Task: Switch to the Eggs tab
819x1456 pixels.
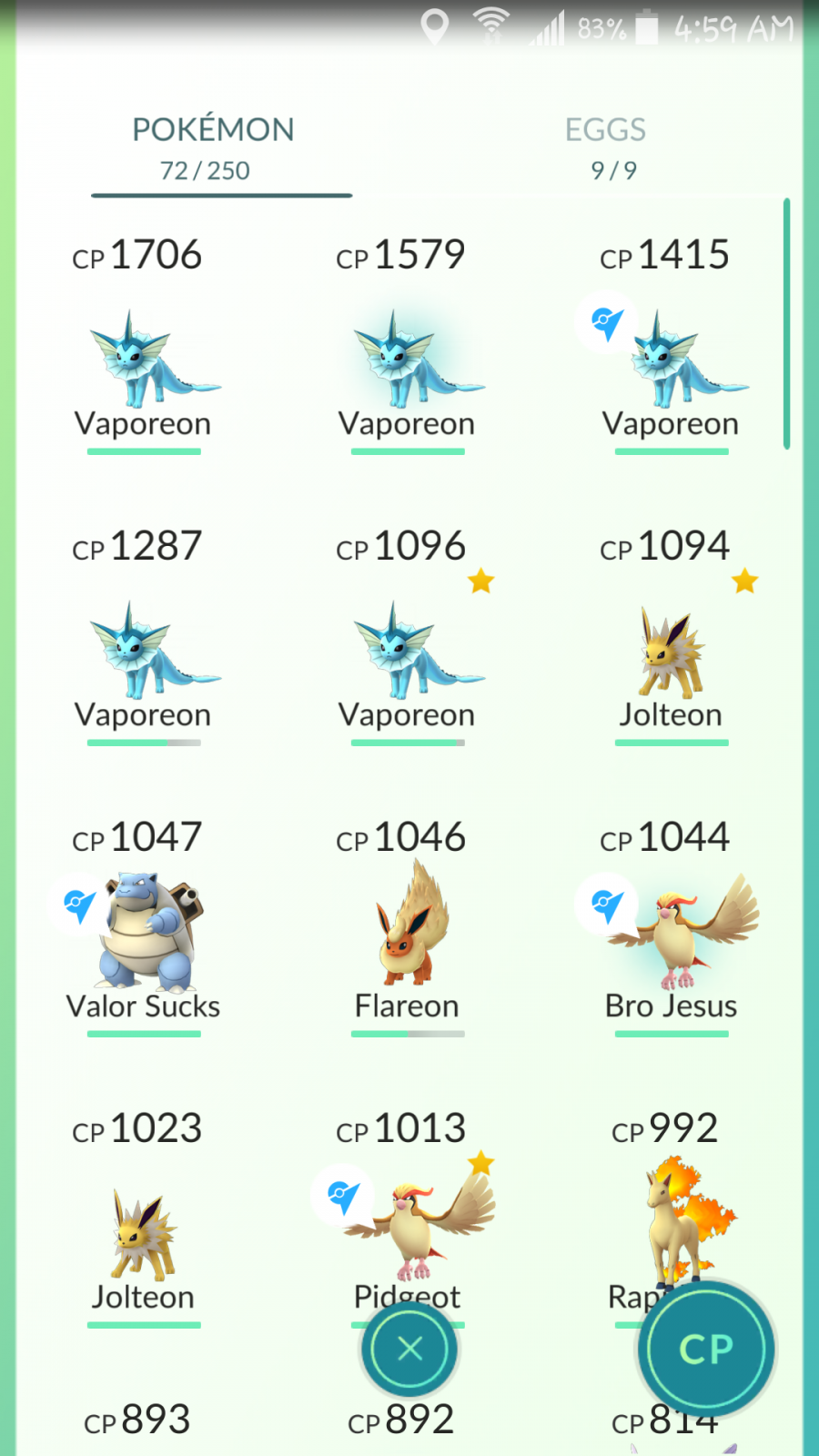Action: tap(607, 147)
